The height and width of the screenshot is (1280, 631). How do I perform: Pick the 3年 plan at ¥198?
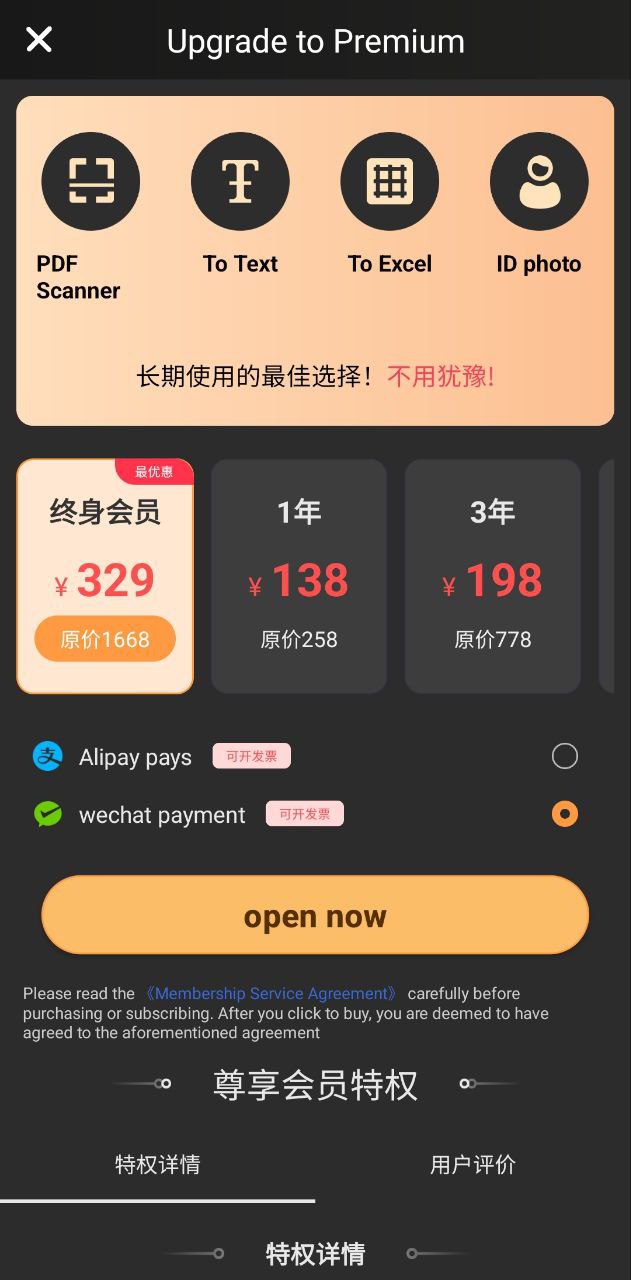point(493,576)
